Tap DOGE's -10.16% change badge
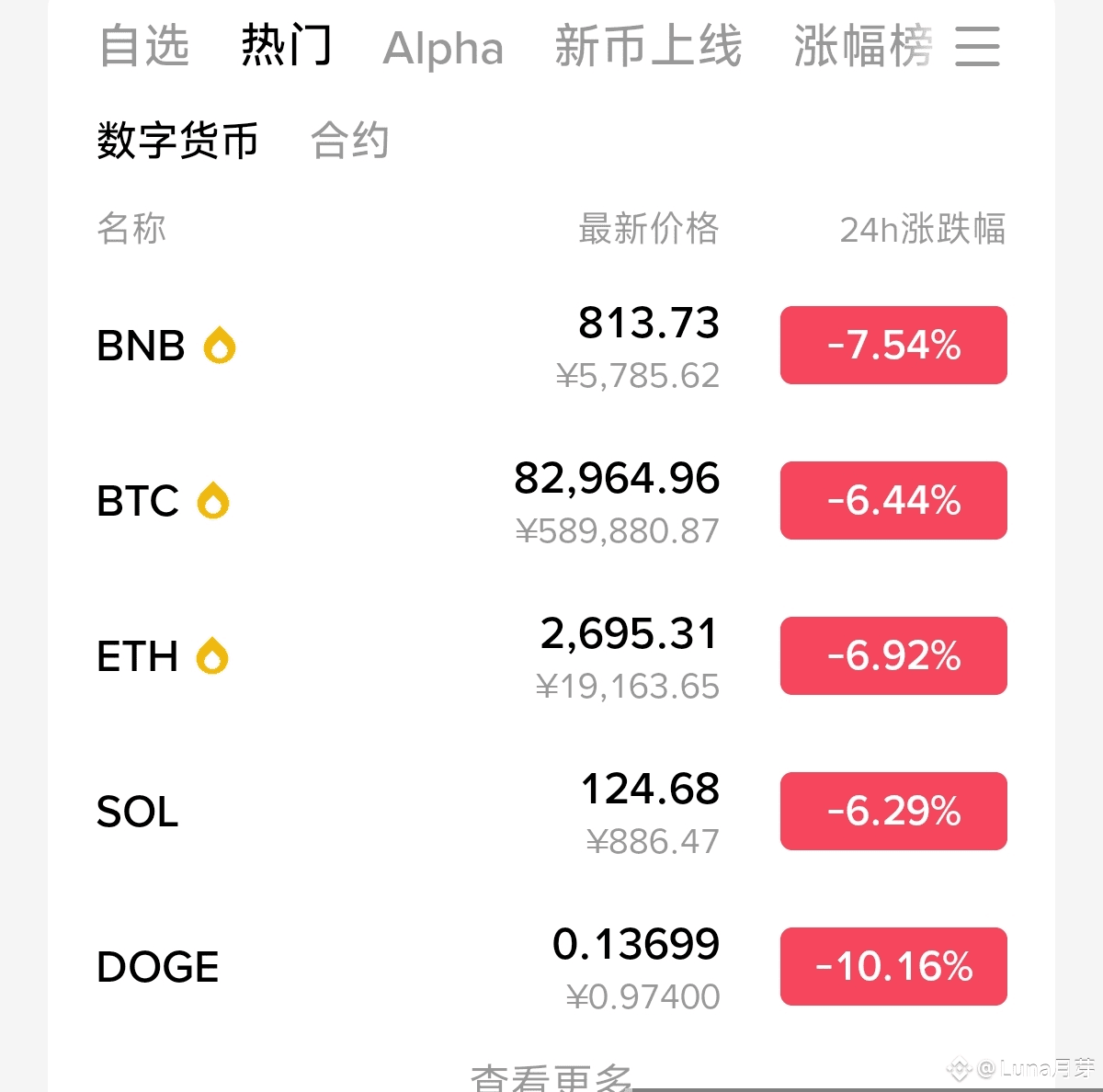Screen dimensions: 1103x1092 click(893, 967)
